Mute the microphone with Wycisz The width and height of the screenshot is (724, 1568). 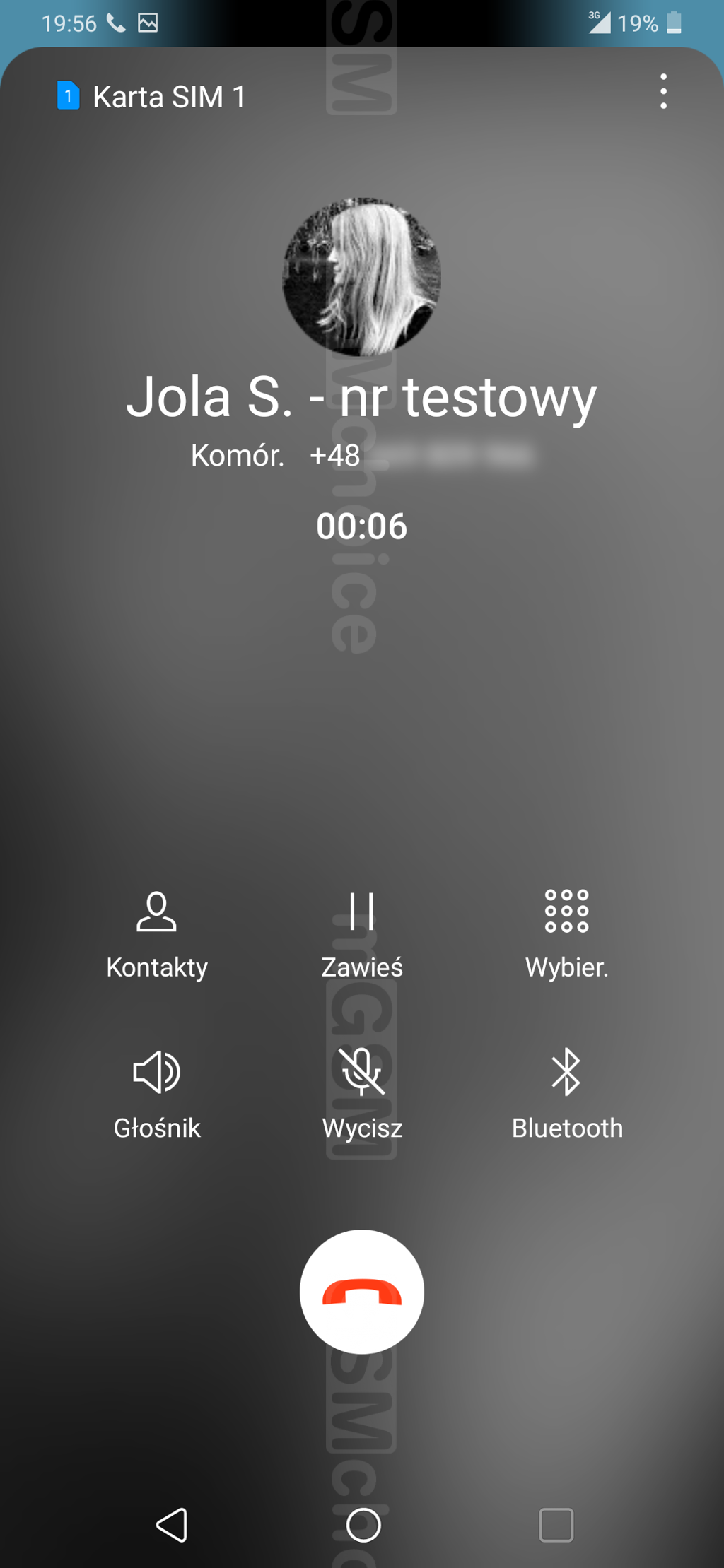tap(362, 1095)
